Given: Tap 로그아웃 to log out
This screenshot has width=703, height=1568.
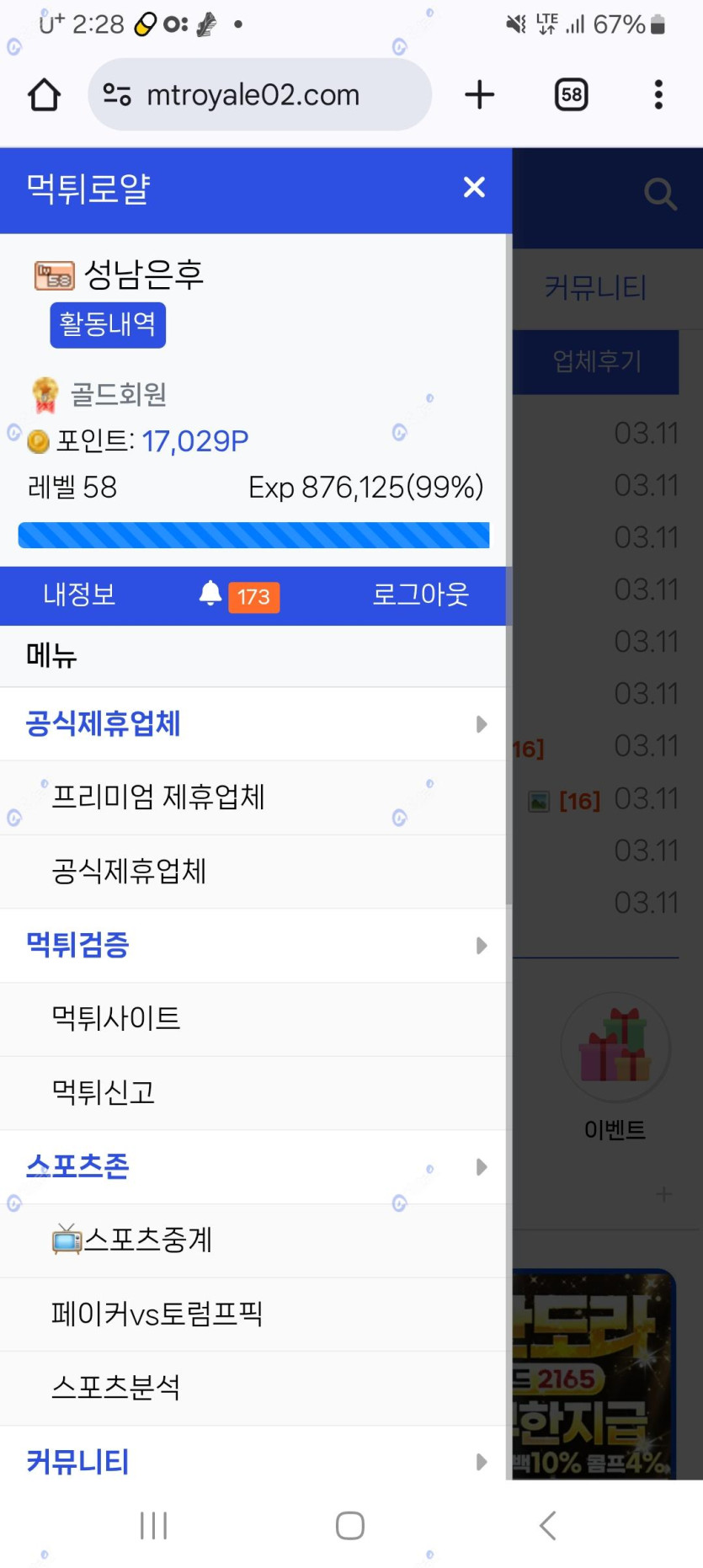Looking at the screenshot, I should tap(420, 595).
